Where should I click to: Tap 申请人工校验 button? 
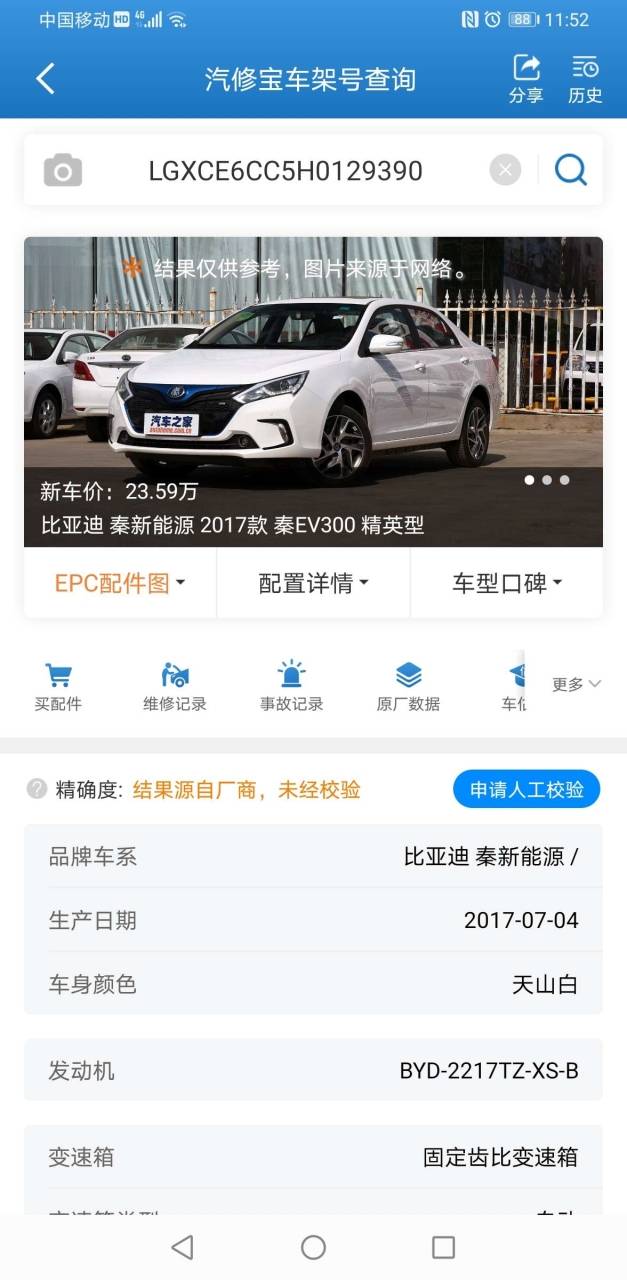(x=527, y=789)
